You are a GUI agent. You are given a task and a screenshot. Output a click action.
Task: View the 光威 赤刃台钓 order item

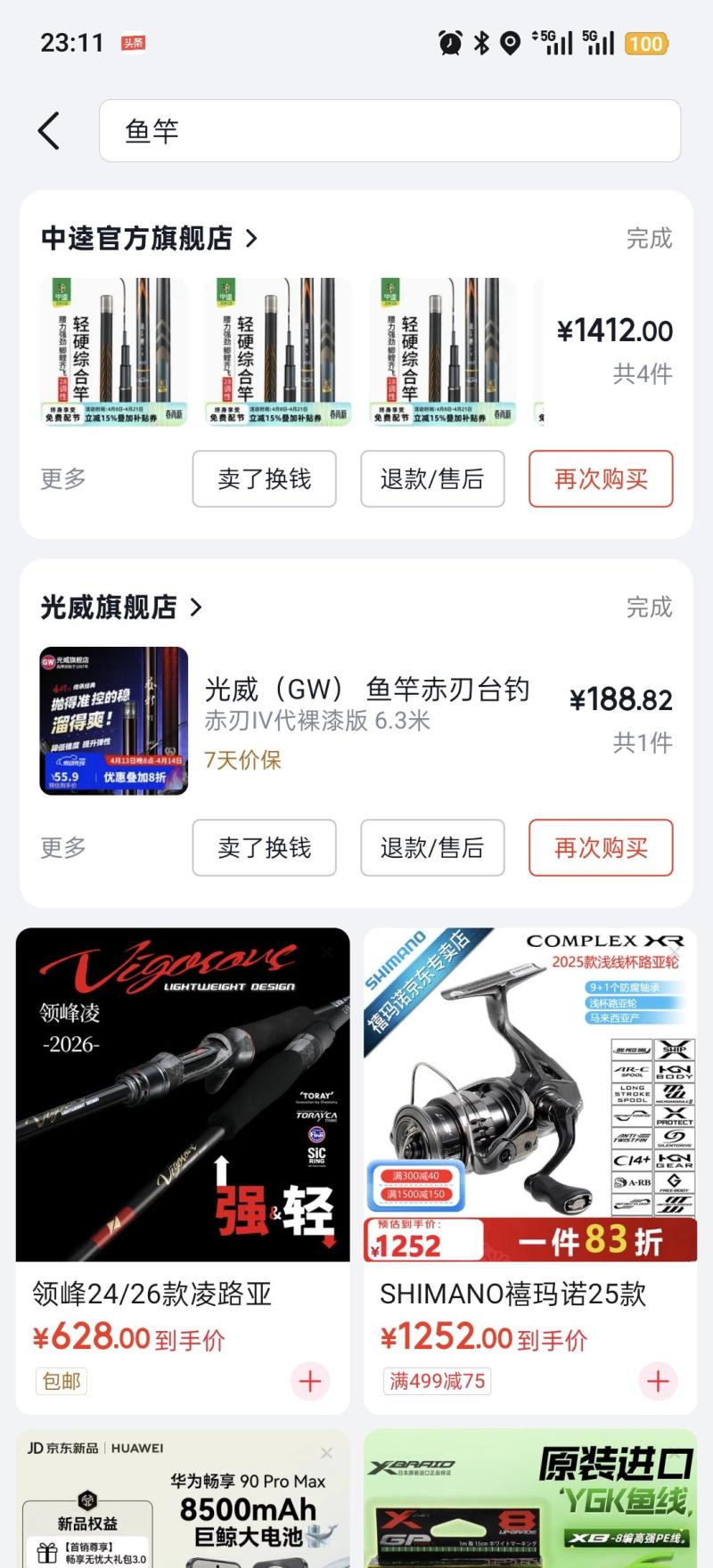coord(366,704)
